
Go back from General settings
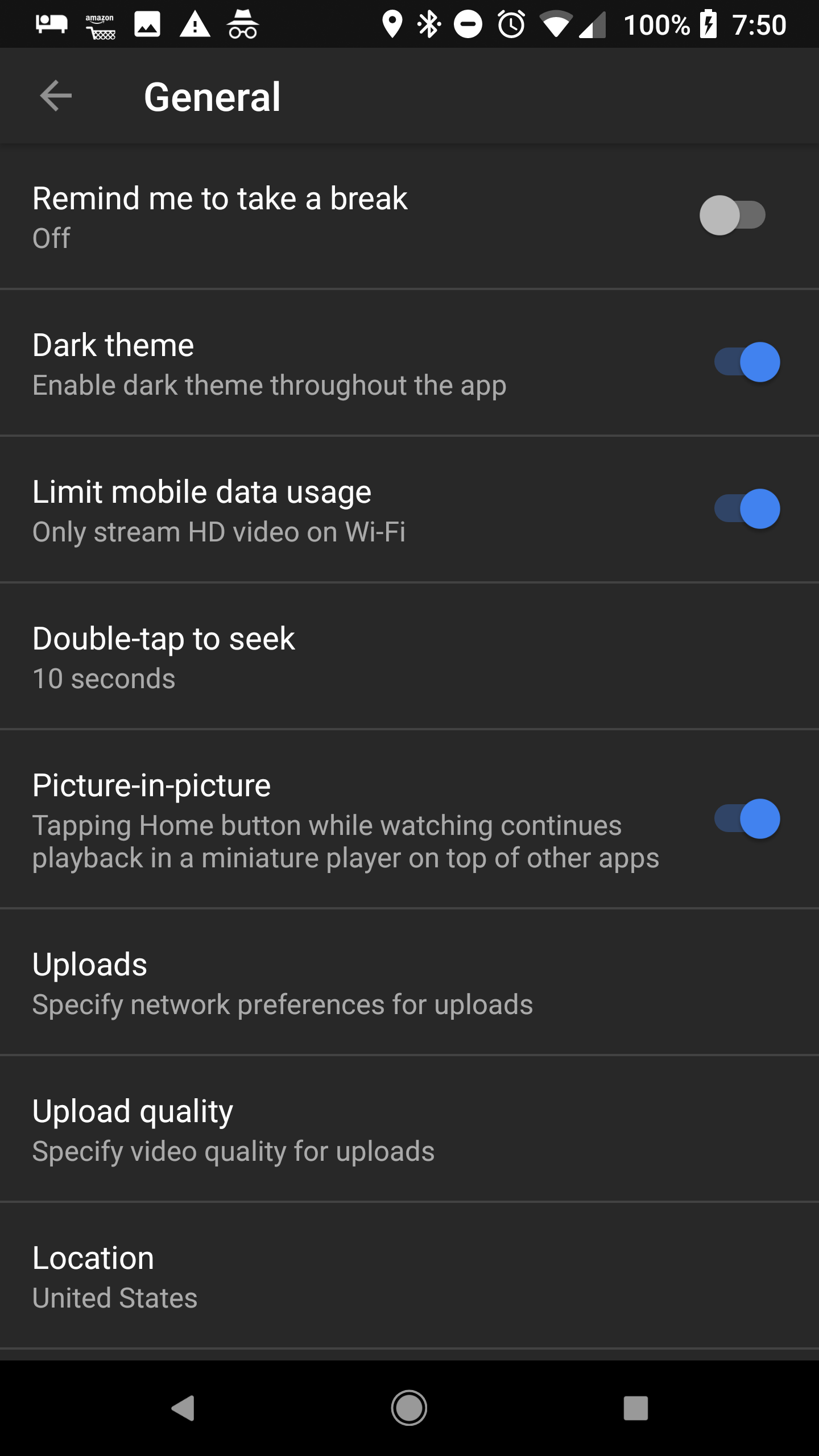click(56, 96)
